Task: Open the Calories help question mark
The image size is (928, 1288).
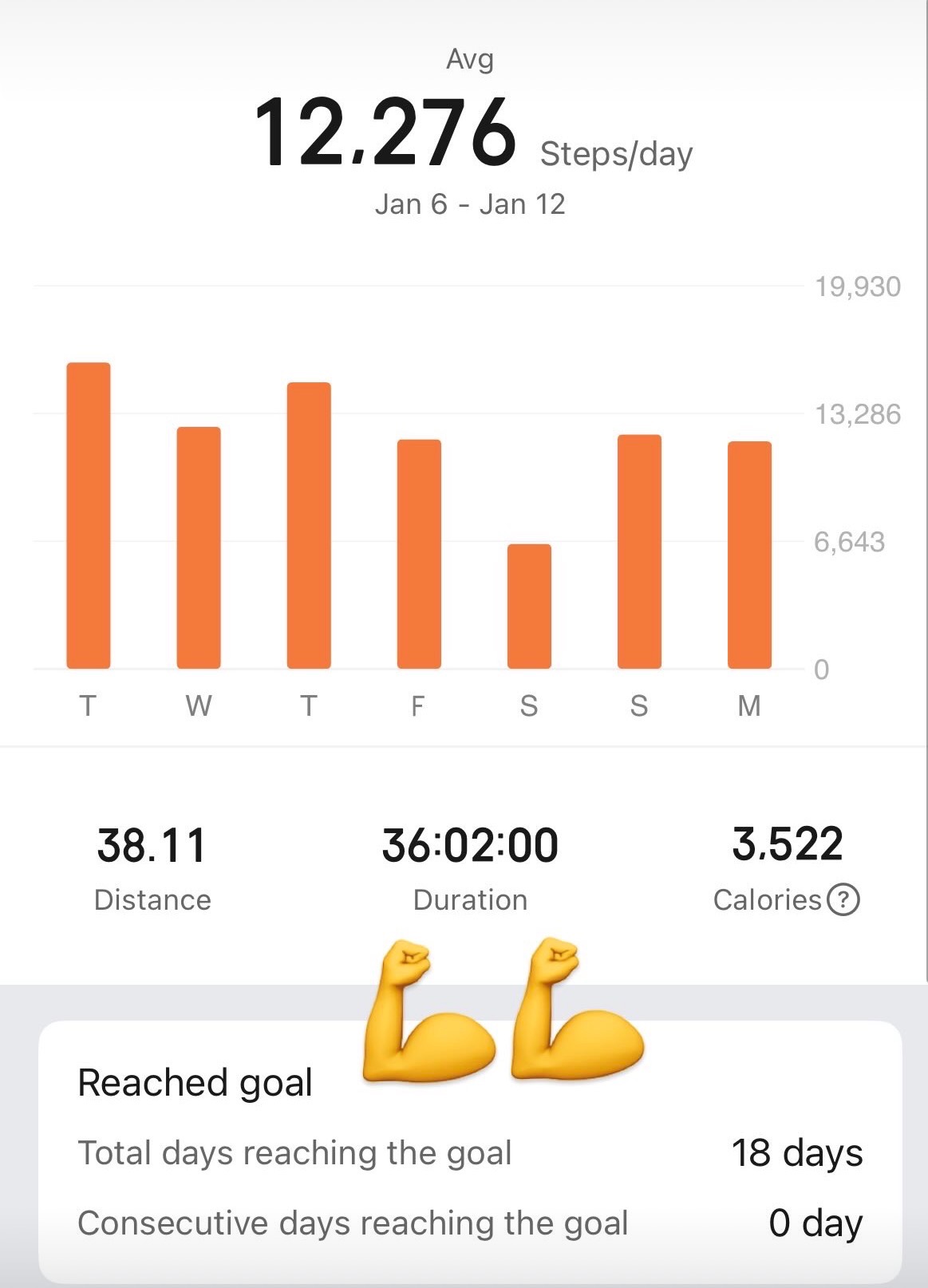Action: [x=843, y=900]
